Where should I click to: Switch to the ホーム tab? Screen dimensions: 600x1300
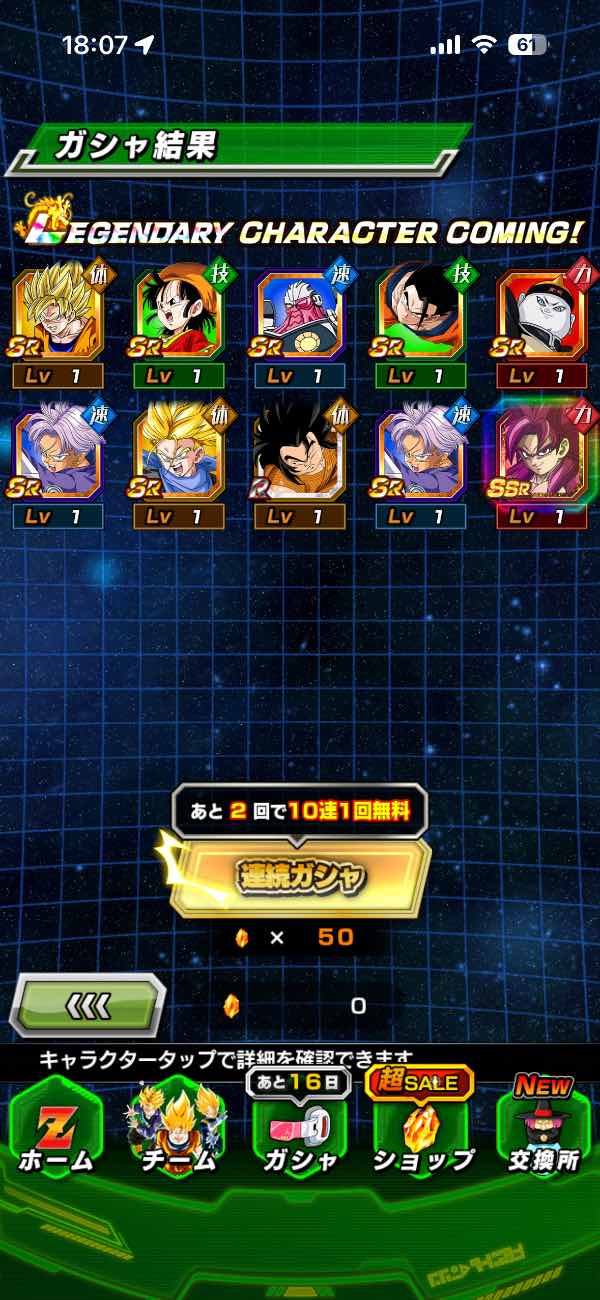(x=55, y=1125)
